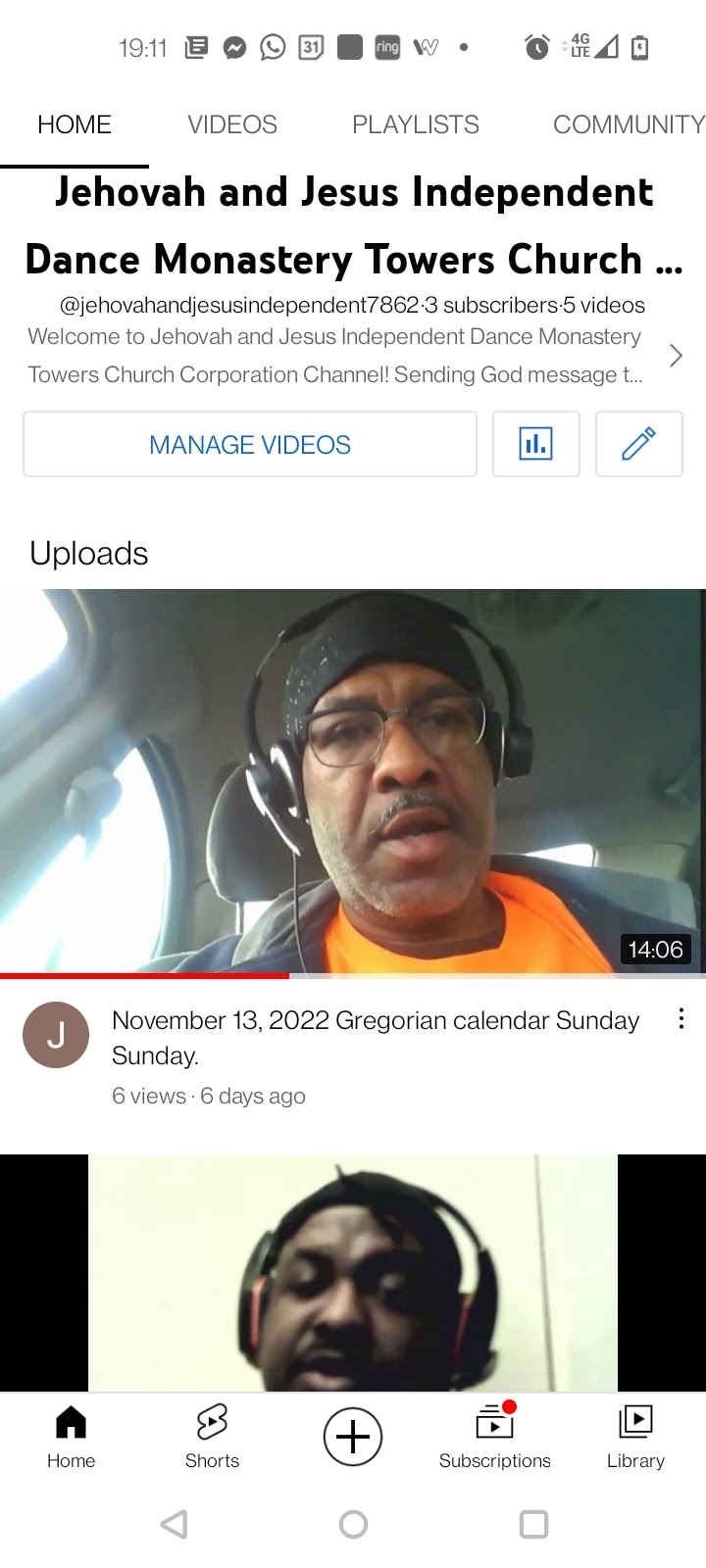Switch to the Videos tab
Viewport: 706px width, 1568px height.
(x=232, y=124)
